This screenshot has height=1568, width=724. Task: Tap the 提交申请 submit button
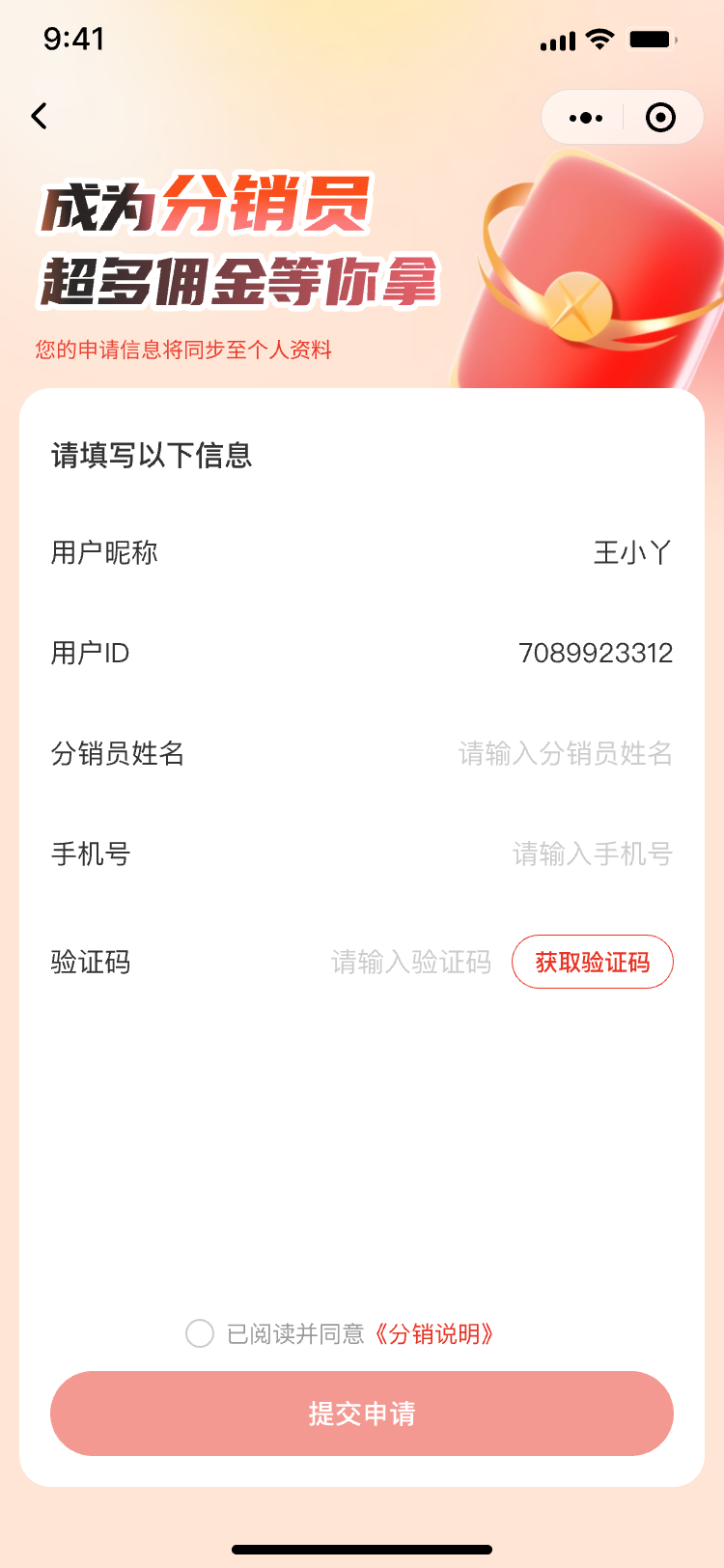[362, 1413]
